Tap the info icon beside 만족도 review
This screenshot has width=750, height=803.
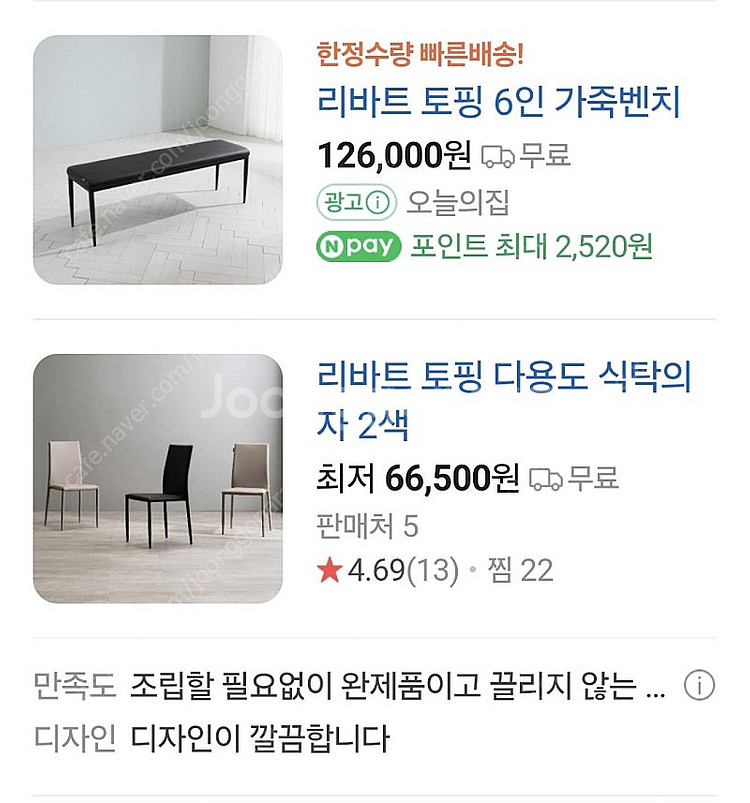tap(699, 687)
